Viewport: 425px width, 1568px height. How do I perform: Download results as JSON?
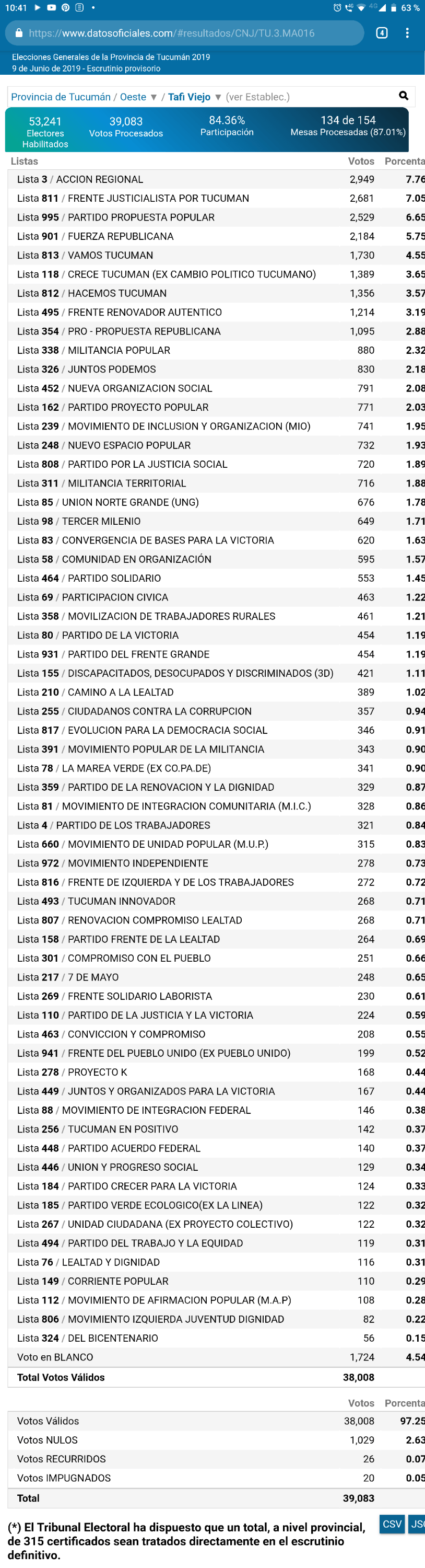coord(417,1524)
